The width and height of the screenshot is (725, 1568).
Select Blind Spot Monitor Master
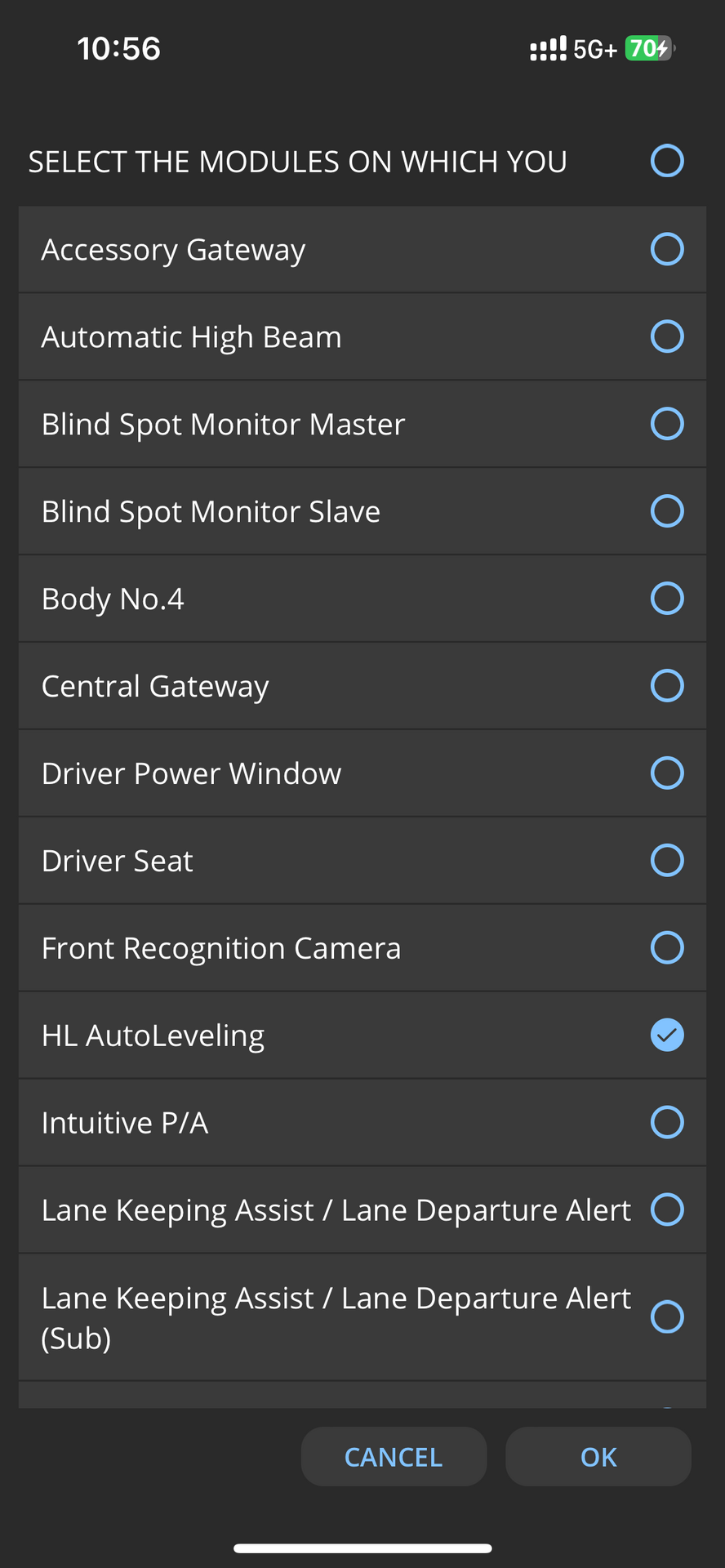362,424
